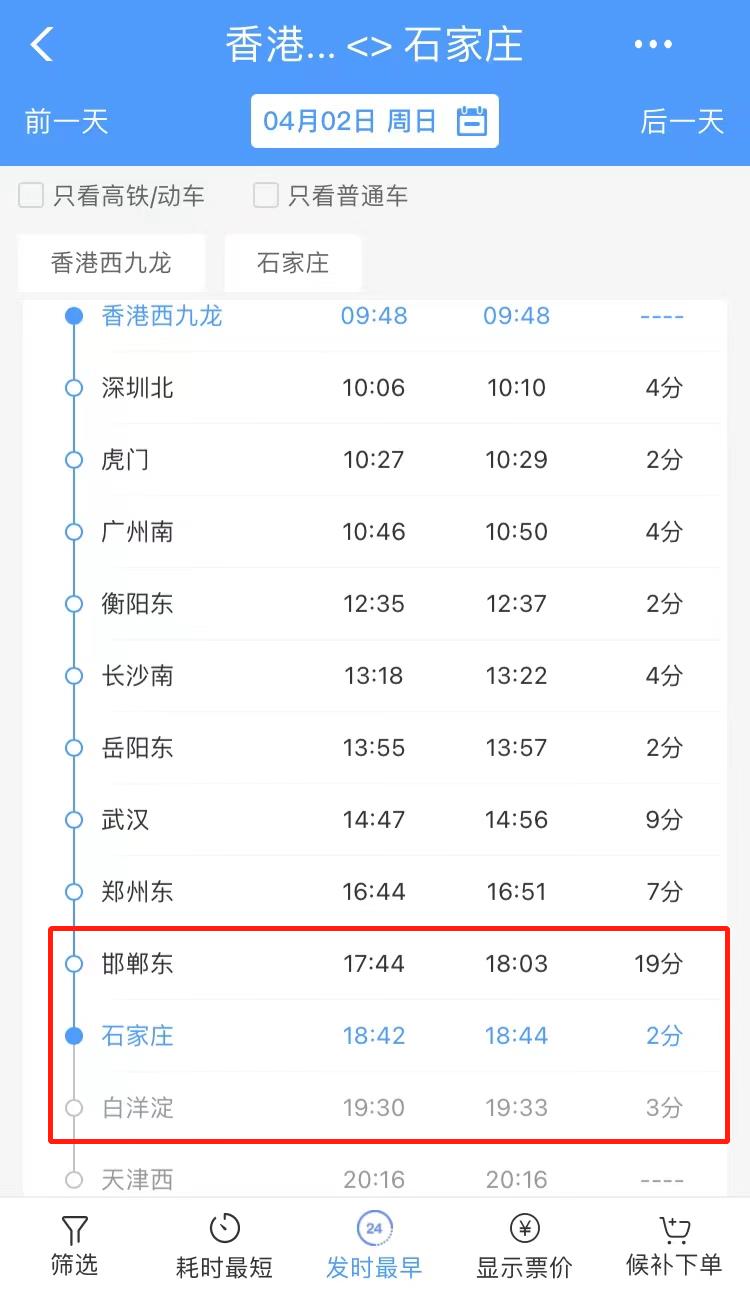Image resolution: width=750 pixels, height=1294 pixels.
Task: Tap the 深圳北 station name
Action: (x=136, y=387)
